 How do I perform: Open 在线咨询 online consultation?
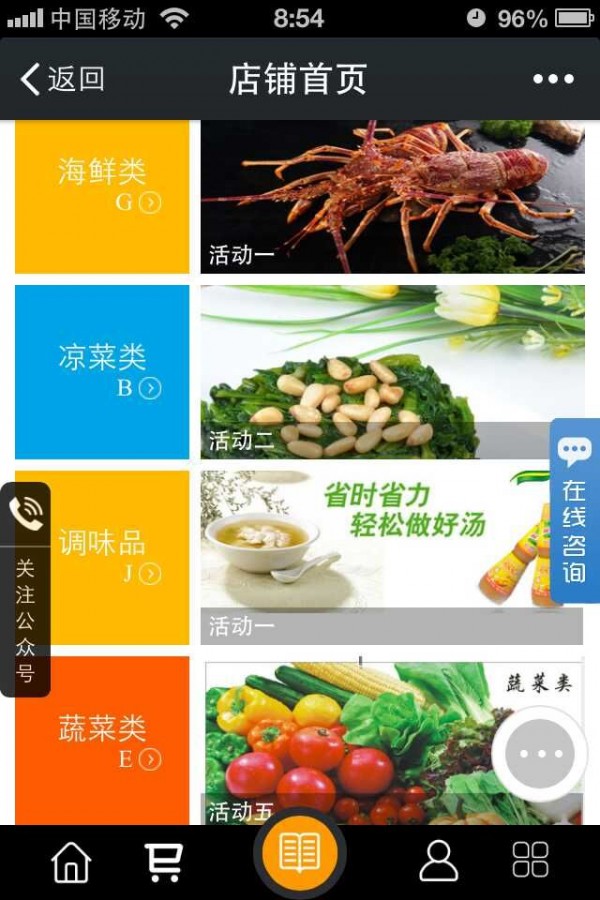point(575,510)
